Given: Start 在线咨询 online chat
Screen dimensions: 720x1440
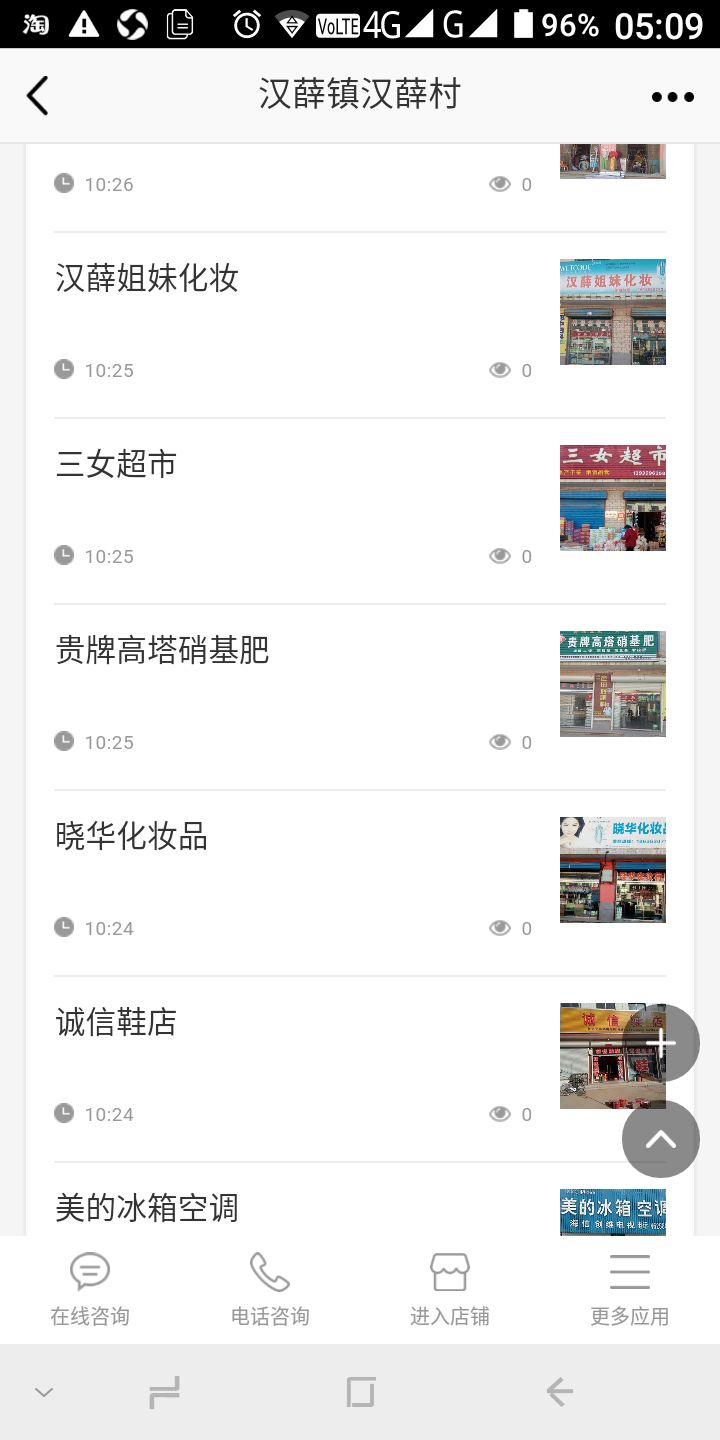Looking at the screenshot, I should pos(90,1290).
